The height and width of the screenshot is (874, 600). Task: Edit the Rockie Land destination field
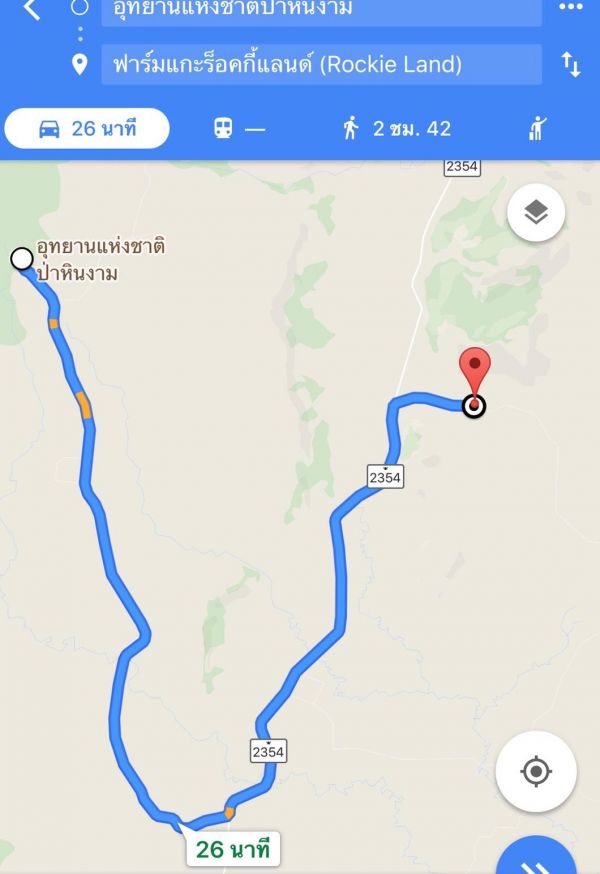tap(320, 65)
